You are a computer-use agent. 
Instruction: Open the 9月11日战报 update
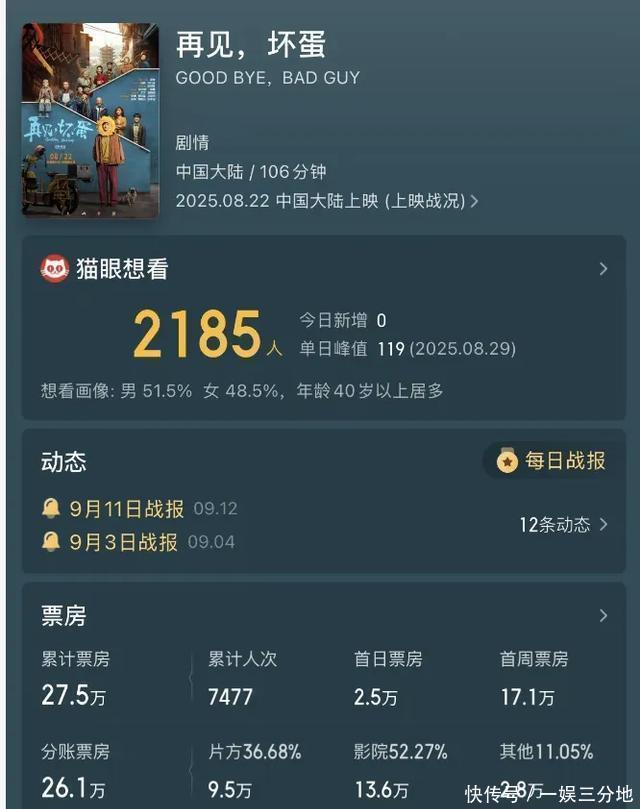coord(127,509)
